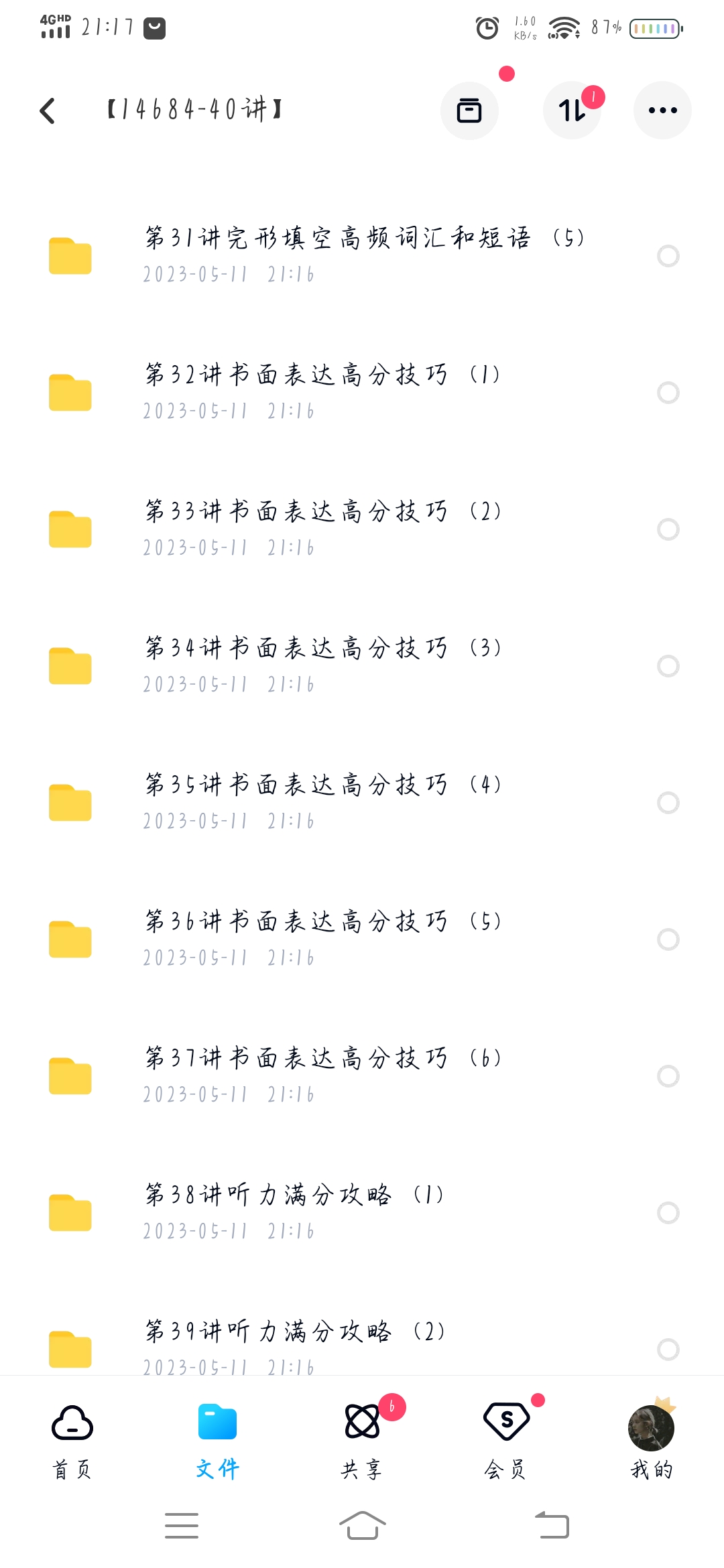Screen dimensions: 724x1568
Task: Switch to the 首页 tab
Action: tap(72, 1441)
